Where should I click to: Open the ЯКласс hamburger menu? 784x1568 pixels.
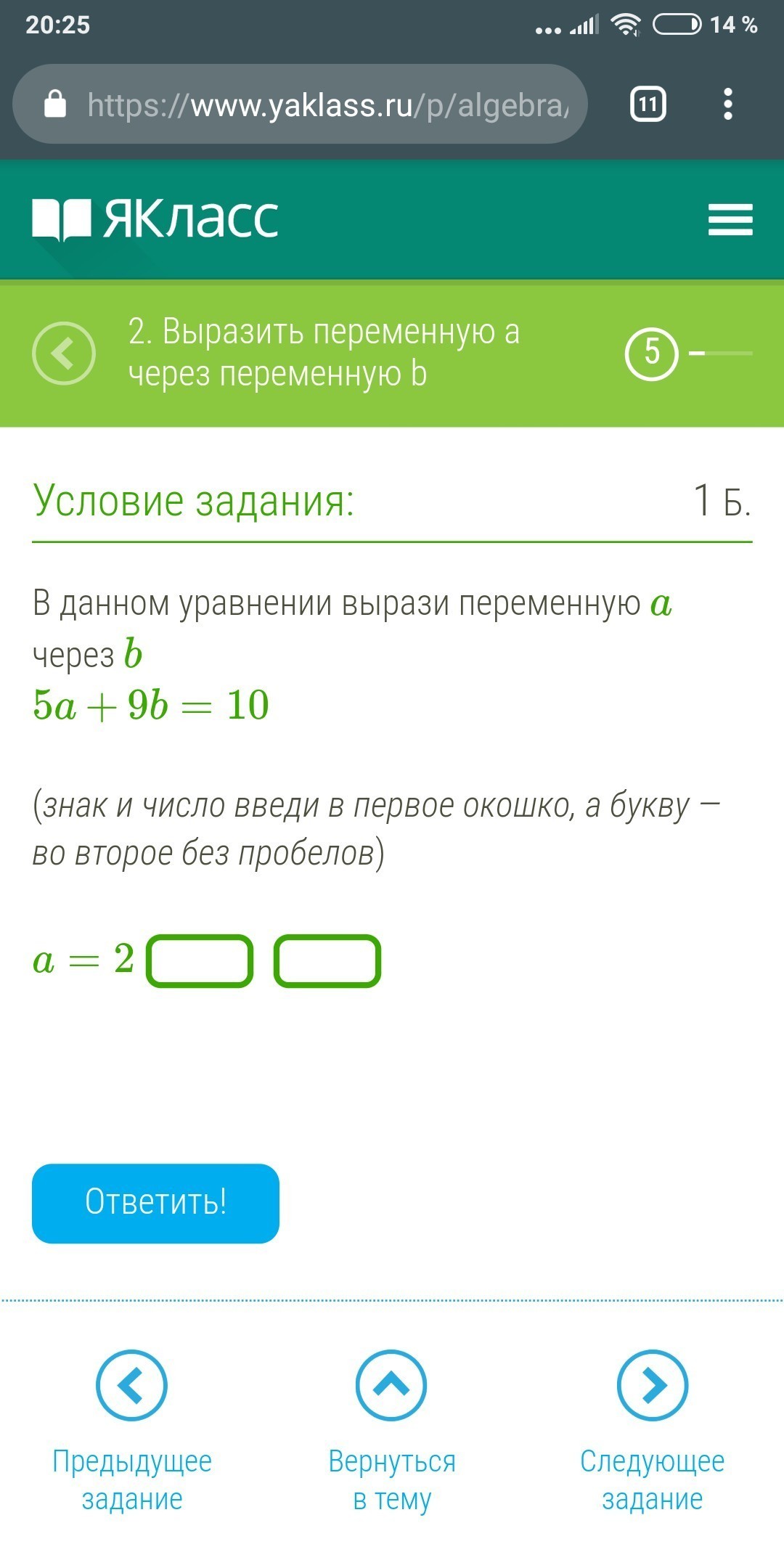[730, 219]
